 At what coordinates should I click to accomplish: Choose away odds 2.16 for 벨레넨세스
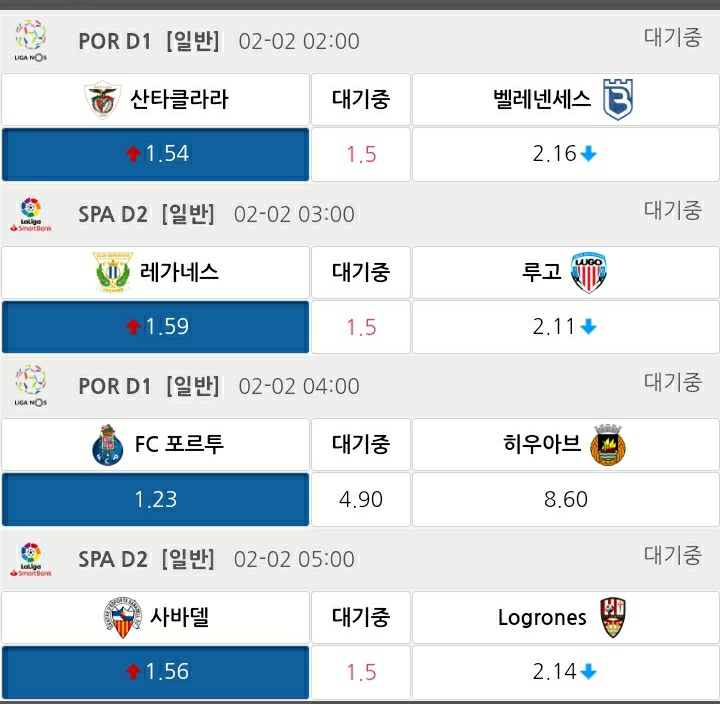[x=565, y=154]
